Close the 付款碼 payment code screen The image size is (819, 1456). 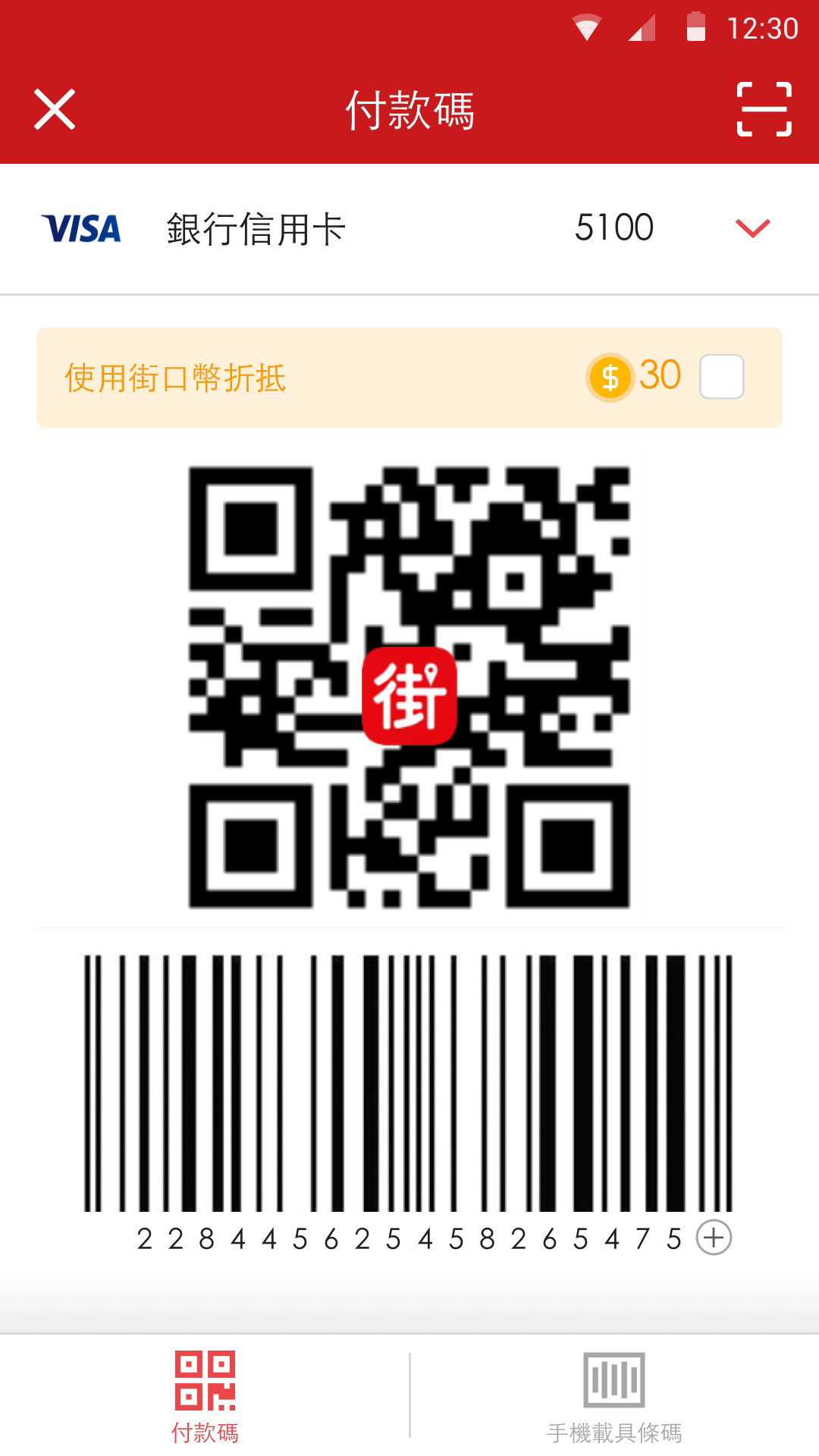(x=55, y=109)
